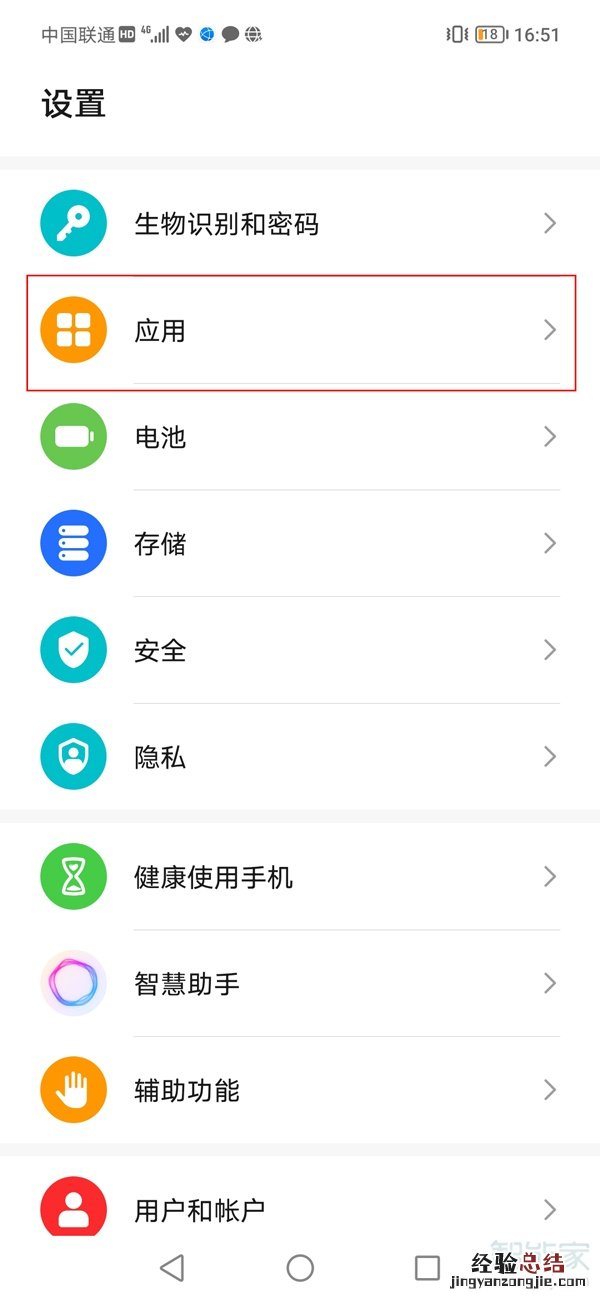This screenshot has height=1300, width=600.
Task: Open 存储 settings
Action: pos(300,544)
